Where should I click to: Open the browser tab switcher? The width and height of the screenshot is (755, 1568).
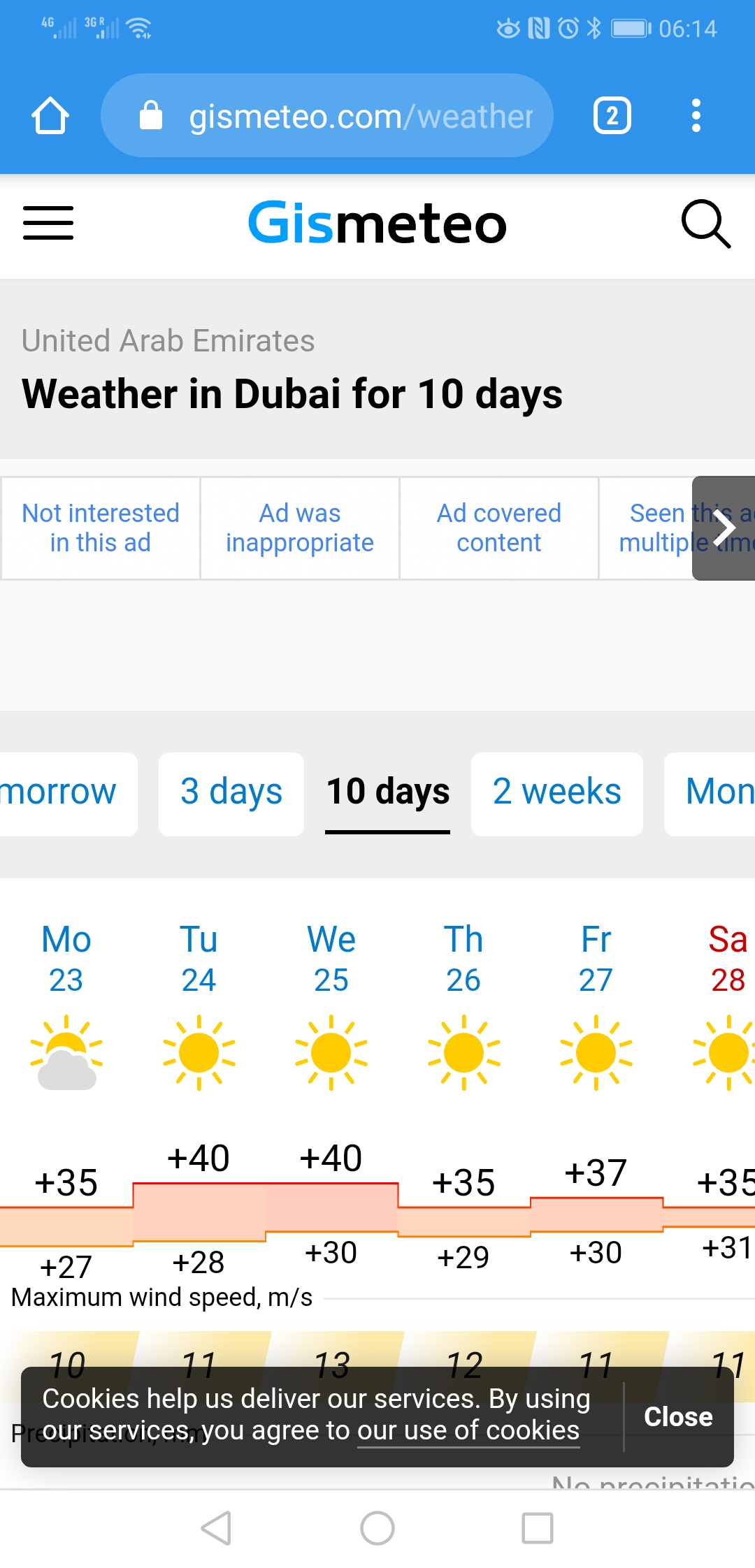(612, 115)
